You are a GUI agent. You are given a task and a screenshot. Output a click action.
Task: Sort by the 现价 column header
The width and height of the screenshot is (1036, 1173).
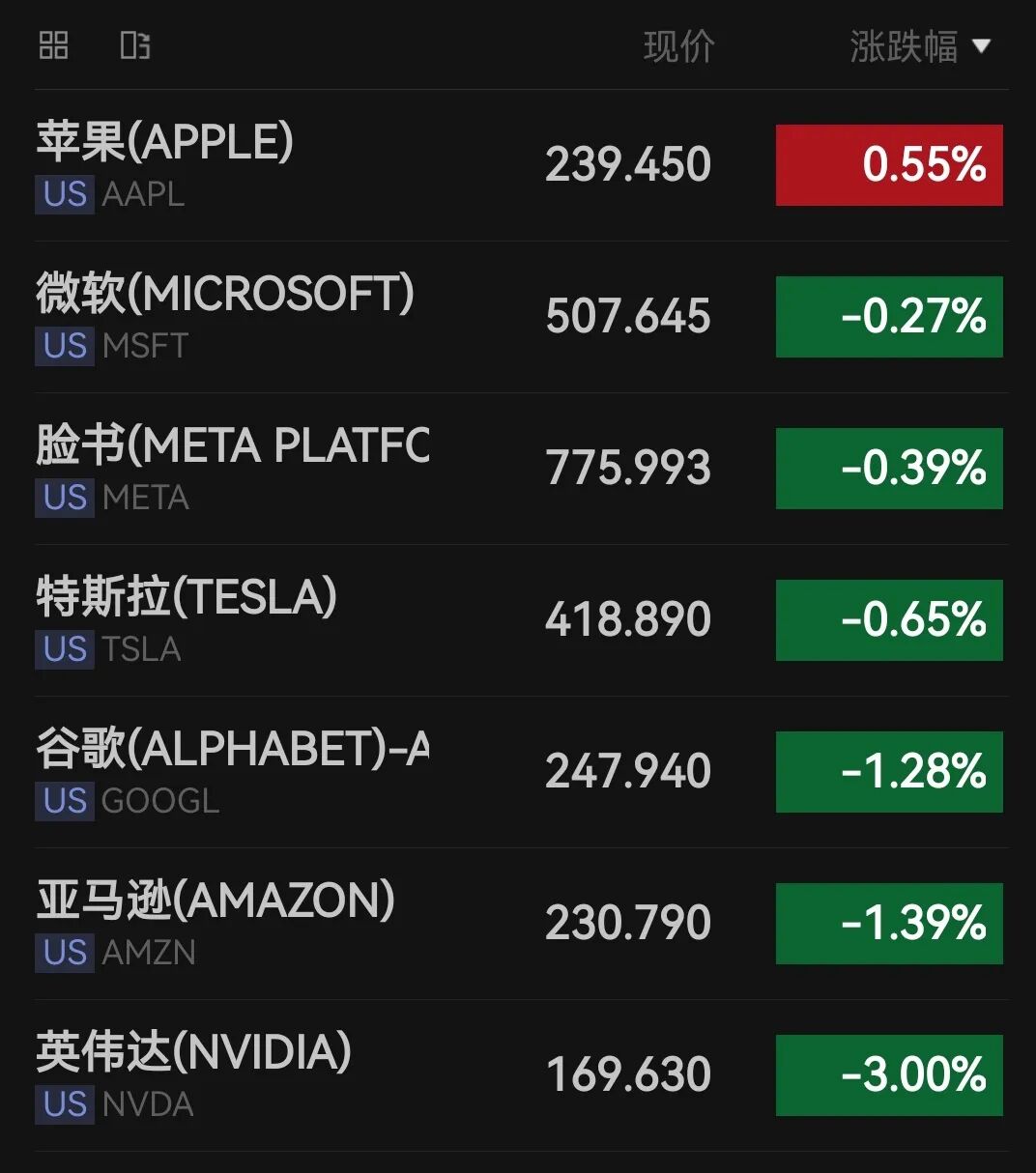(678, 46)
